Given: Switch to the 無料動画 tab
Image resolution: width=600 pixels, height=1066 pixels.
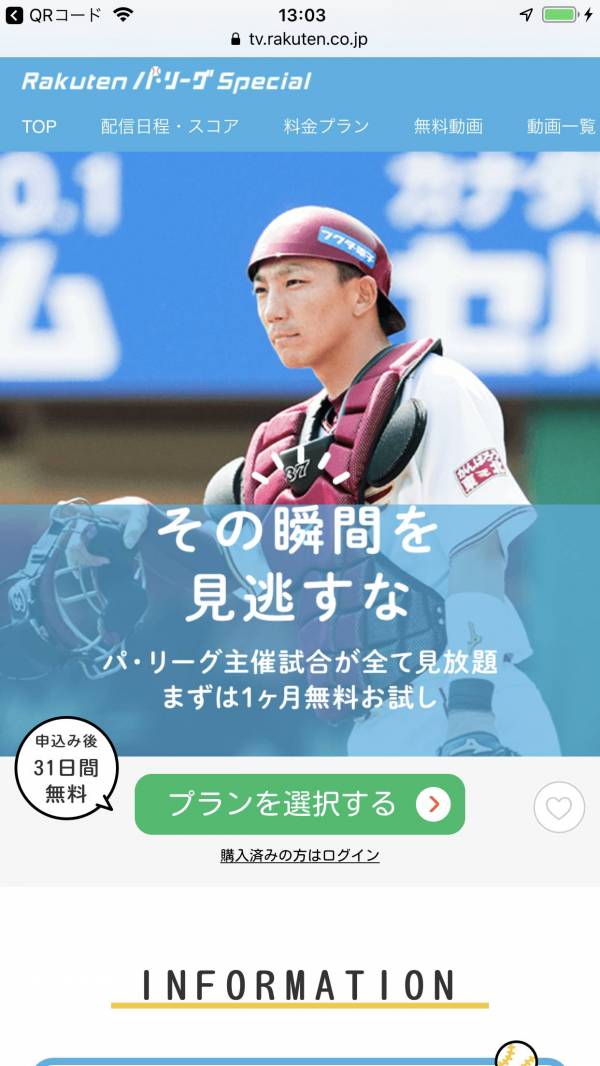Looking at the screenshot, I should click(x=448, y=126).
